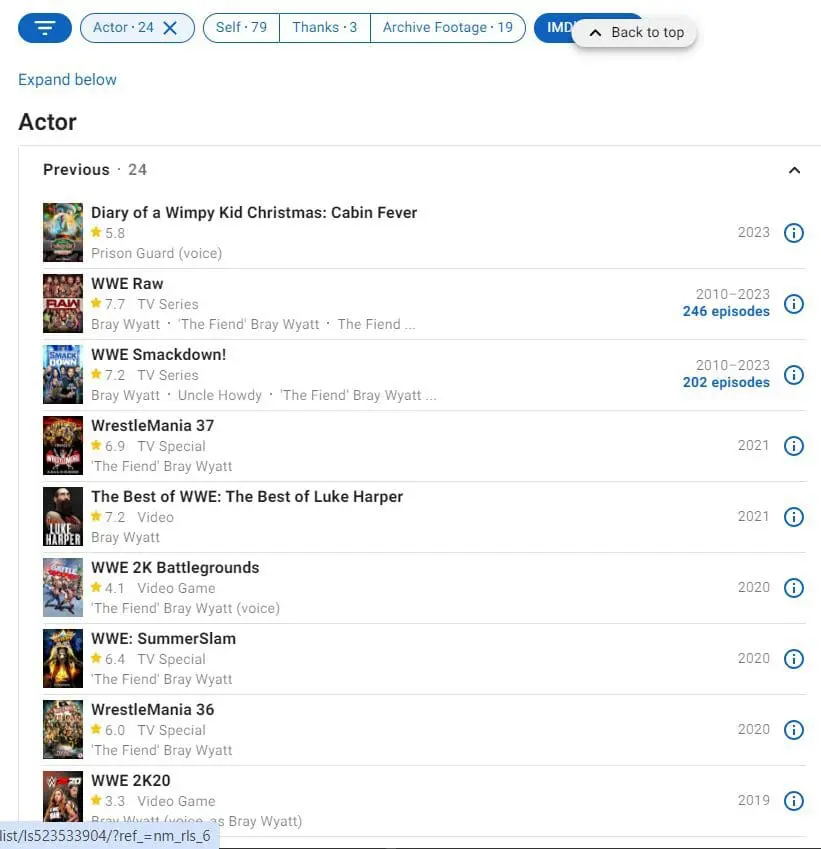
Task: Open the WWE: SummerSlam entry
Action: pos(163,638)
